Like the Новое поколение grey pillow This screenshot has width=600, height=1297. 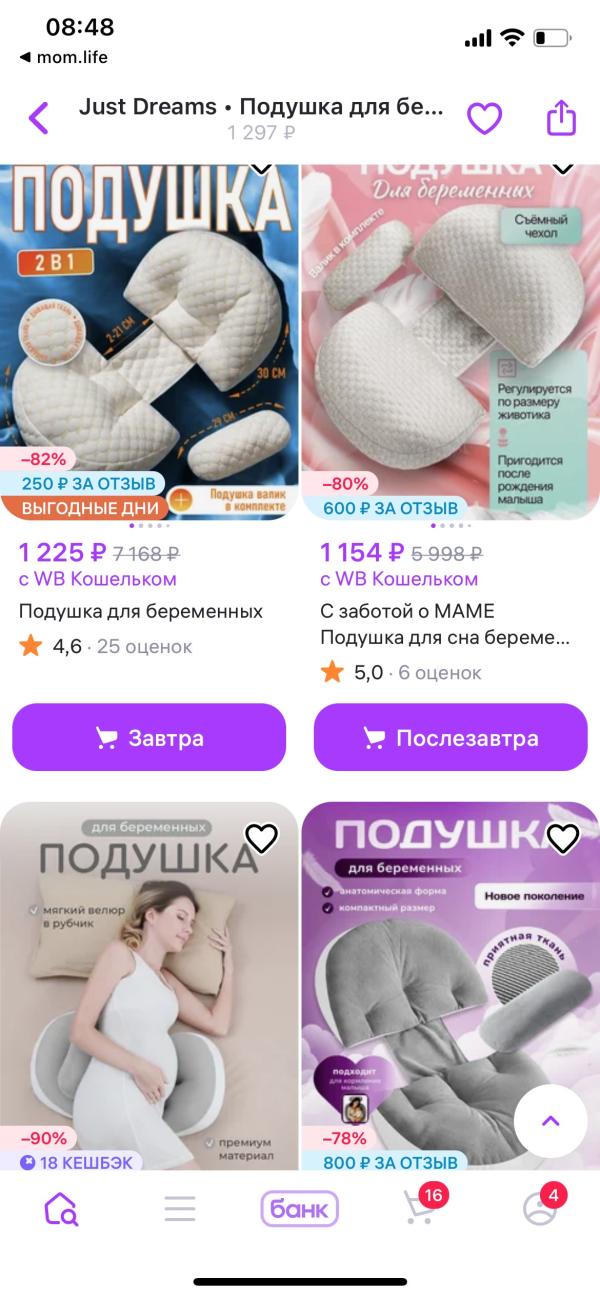pos(563,838)
